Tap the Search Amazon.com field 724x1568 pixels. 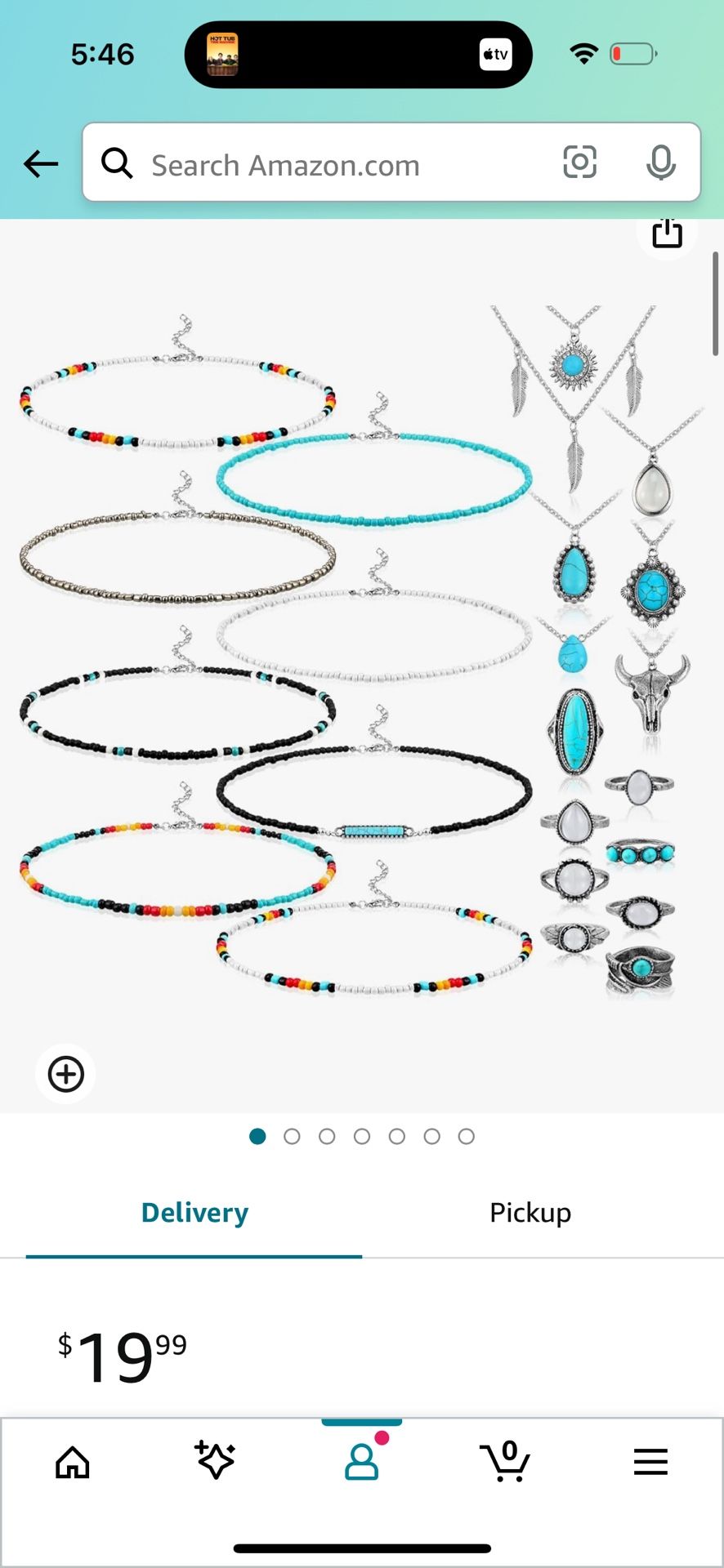pos(327,164)
